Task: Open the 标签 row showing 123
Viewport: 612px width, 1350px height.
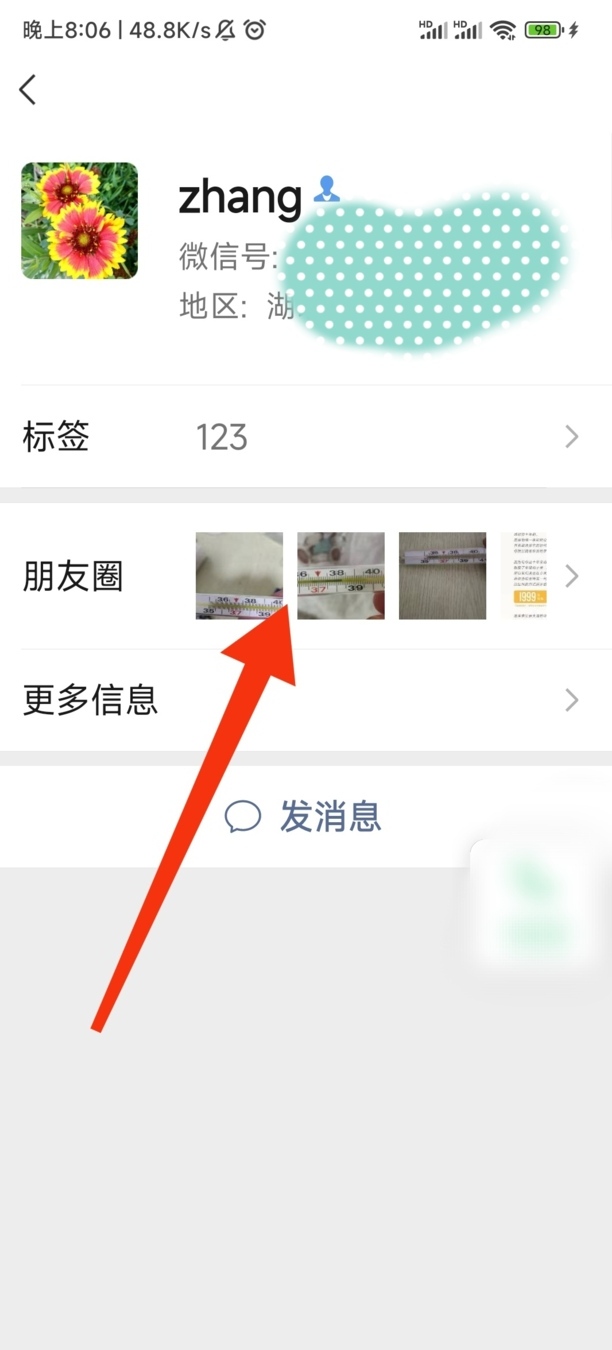Action: point(300,437)
